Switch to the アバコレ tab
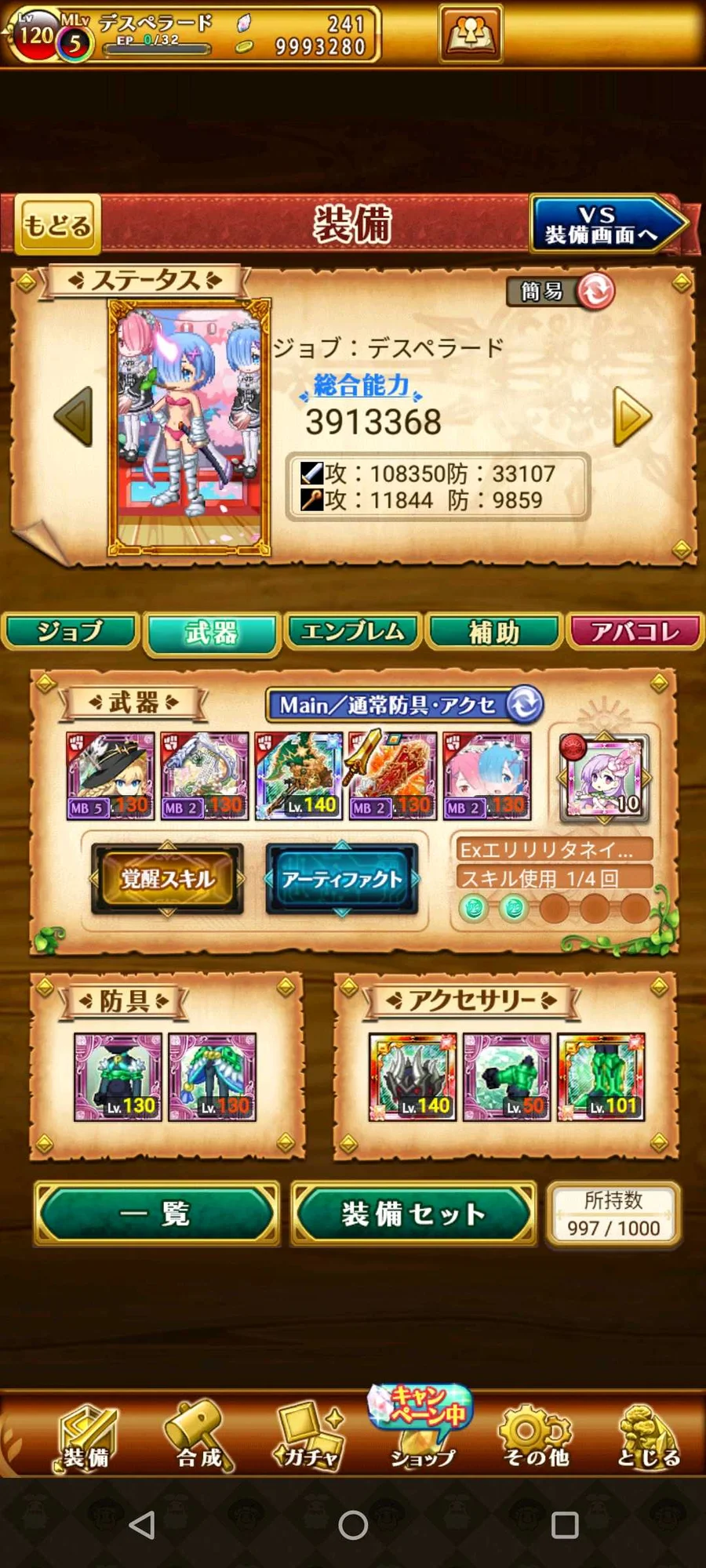Screen dimensions: 706x1568 pyautogui.click(x=635, y=632)
